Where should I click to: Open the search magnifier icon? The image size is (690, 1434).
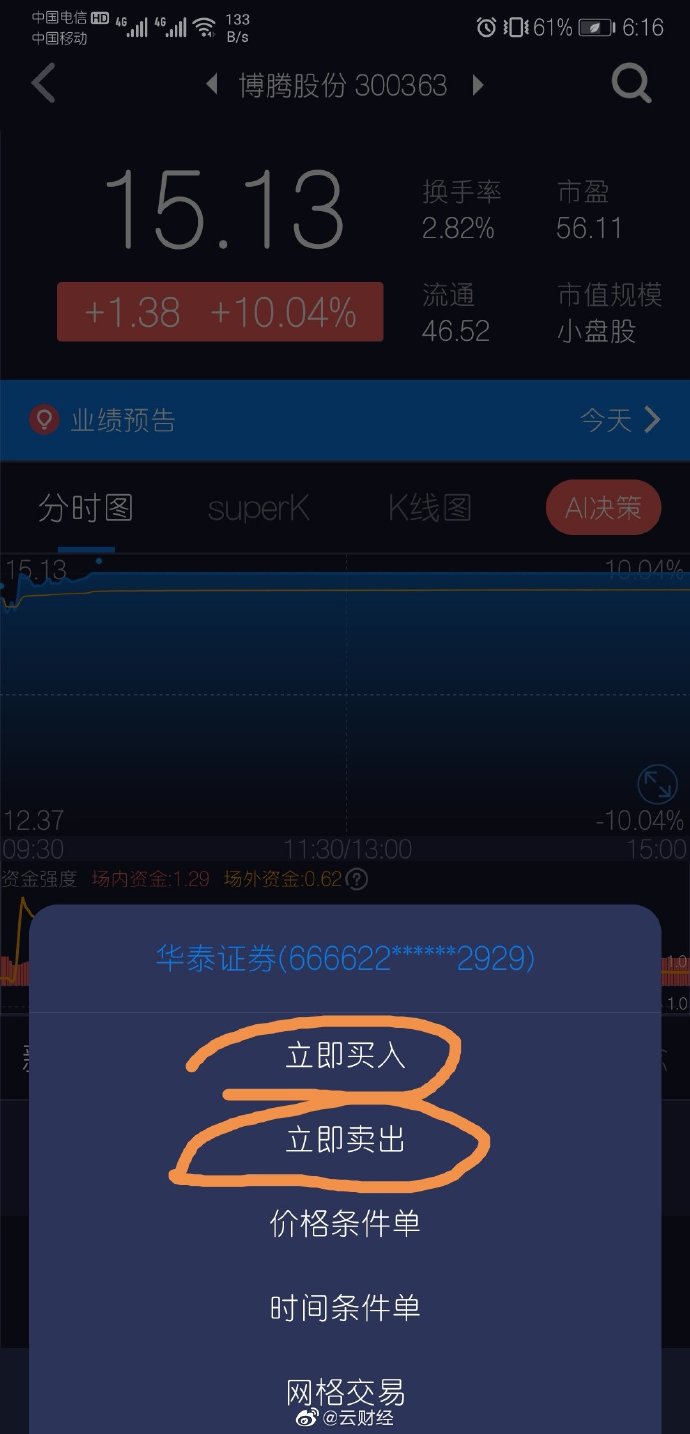pos(631,84)
